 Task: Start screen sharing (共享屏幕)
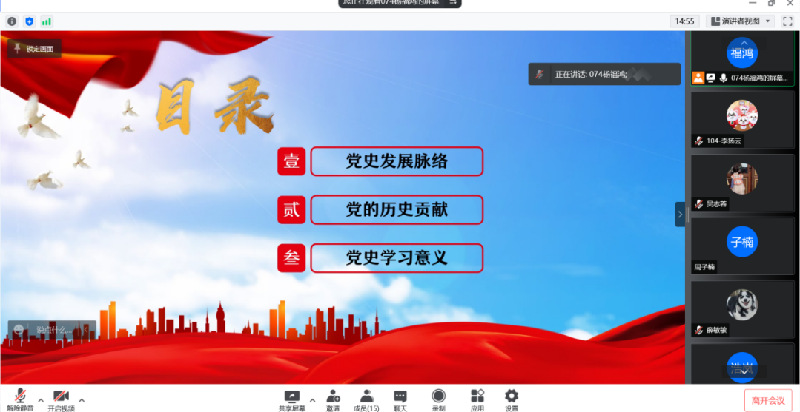292,399
